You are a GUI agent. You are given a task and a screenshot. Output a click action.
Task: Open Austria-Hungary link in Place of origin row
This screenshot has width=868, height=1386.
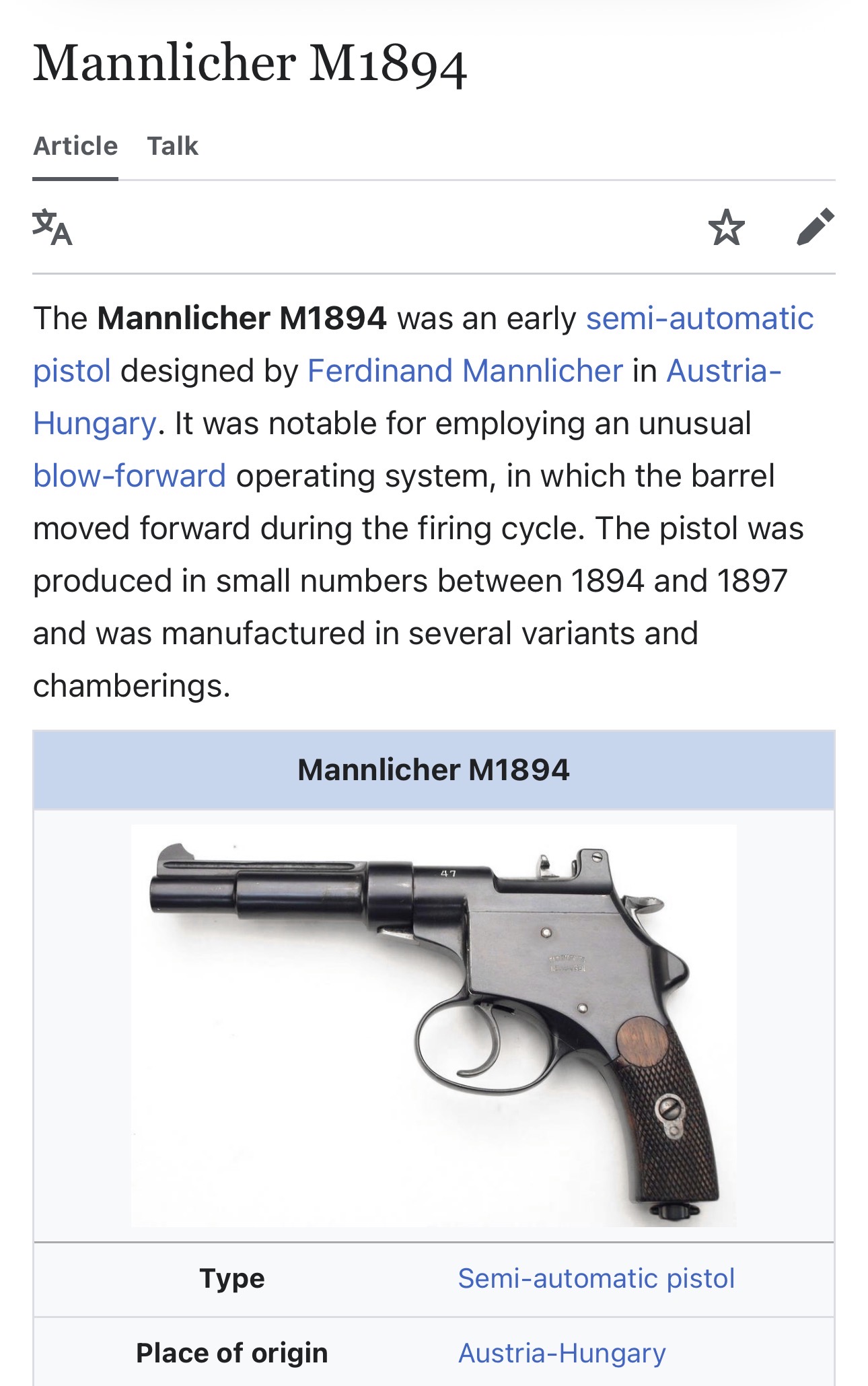(562, 1353)
